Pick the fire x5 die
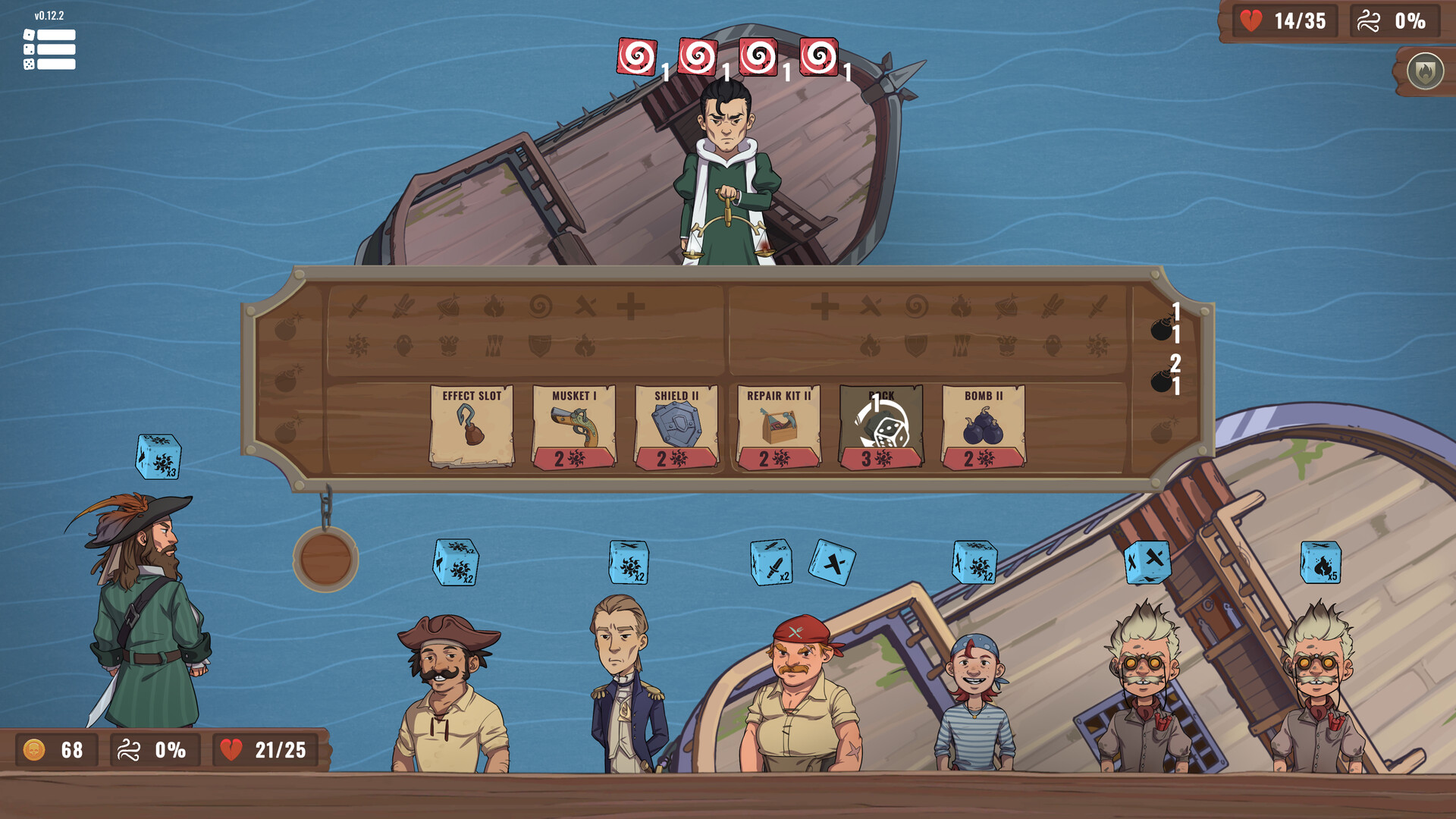Screen dimensions: 1456x819 coord(1320,563)
